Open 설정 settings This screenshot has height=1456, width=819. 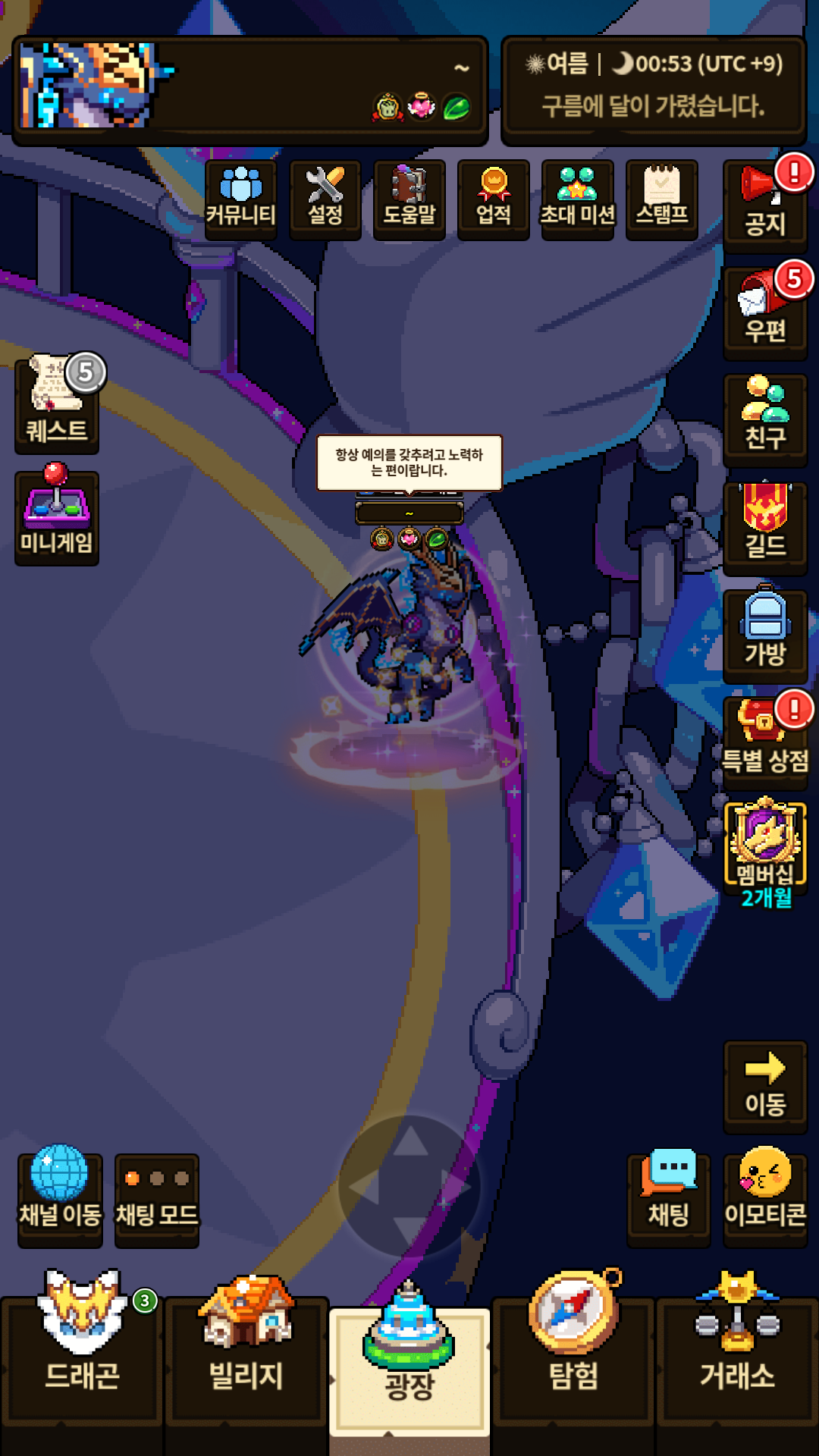(325, 199)
